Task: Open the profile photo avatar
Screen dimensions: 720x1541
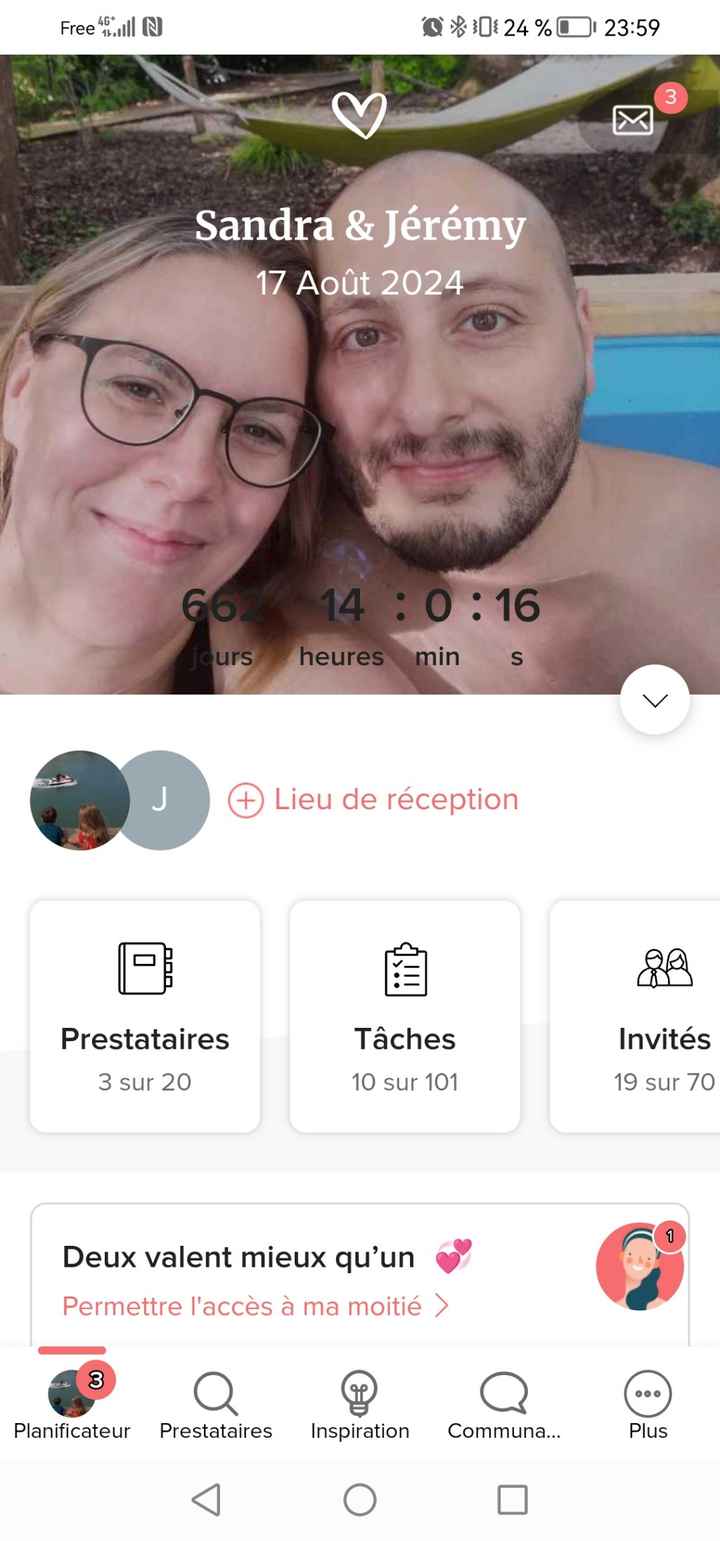Action: click(x=78, y=800)
